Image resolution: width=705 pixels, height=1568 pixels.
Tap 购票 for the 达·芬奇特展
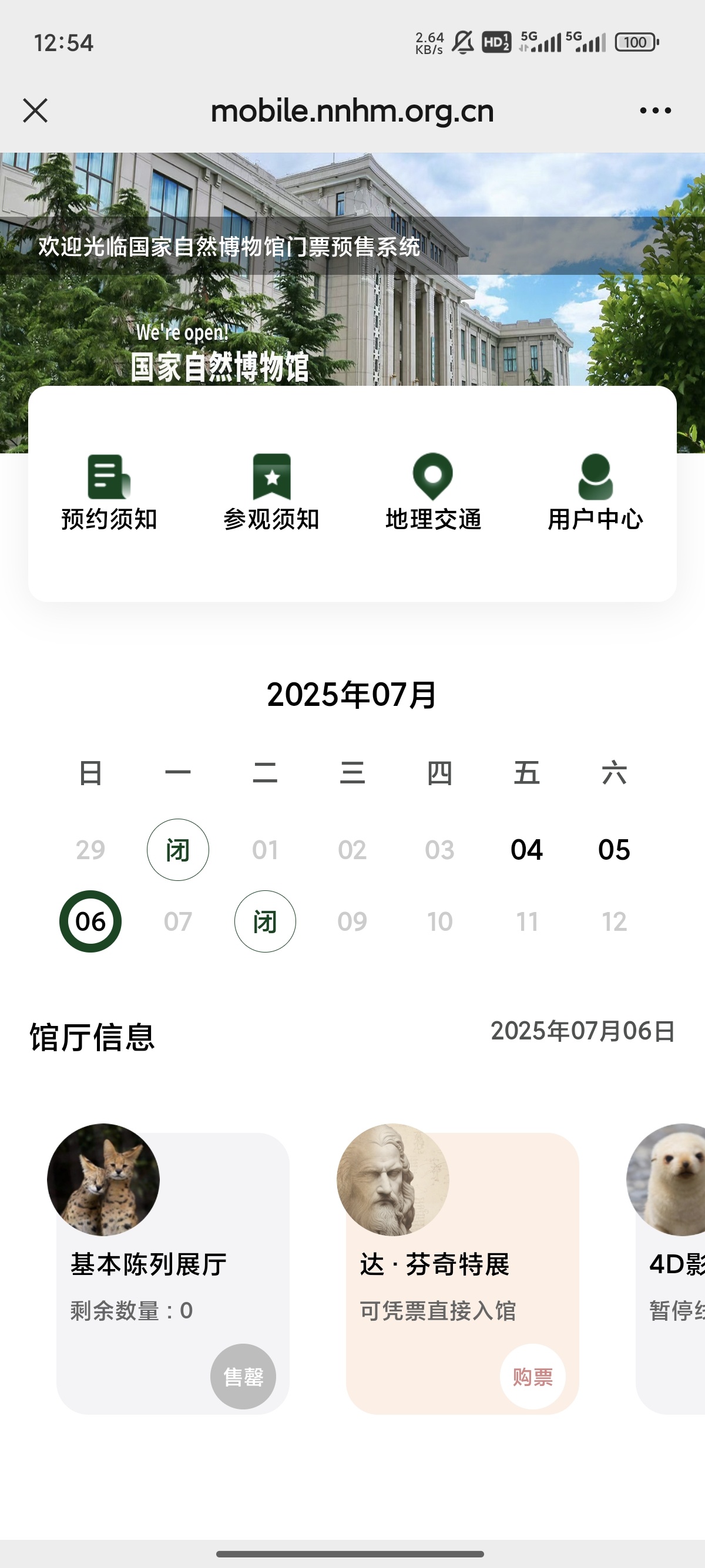(x=533, y=1377)
